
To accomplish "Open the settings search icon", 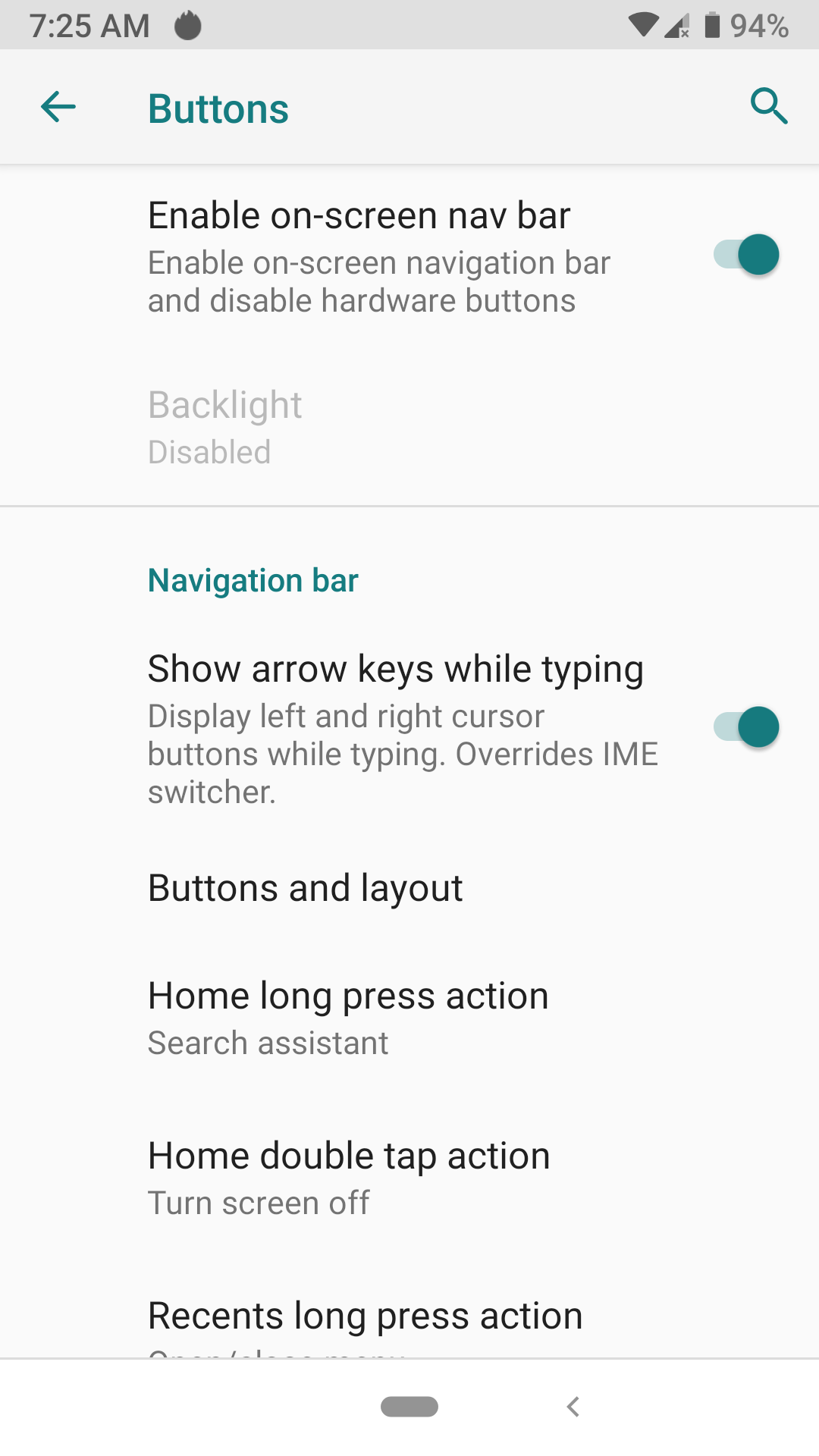I will pyautogui.click(x=768, y=106).
